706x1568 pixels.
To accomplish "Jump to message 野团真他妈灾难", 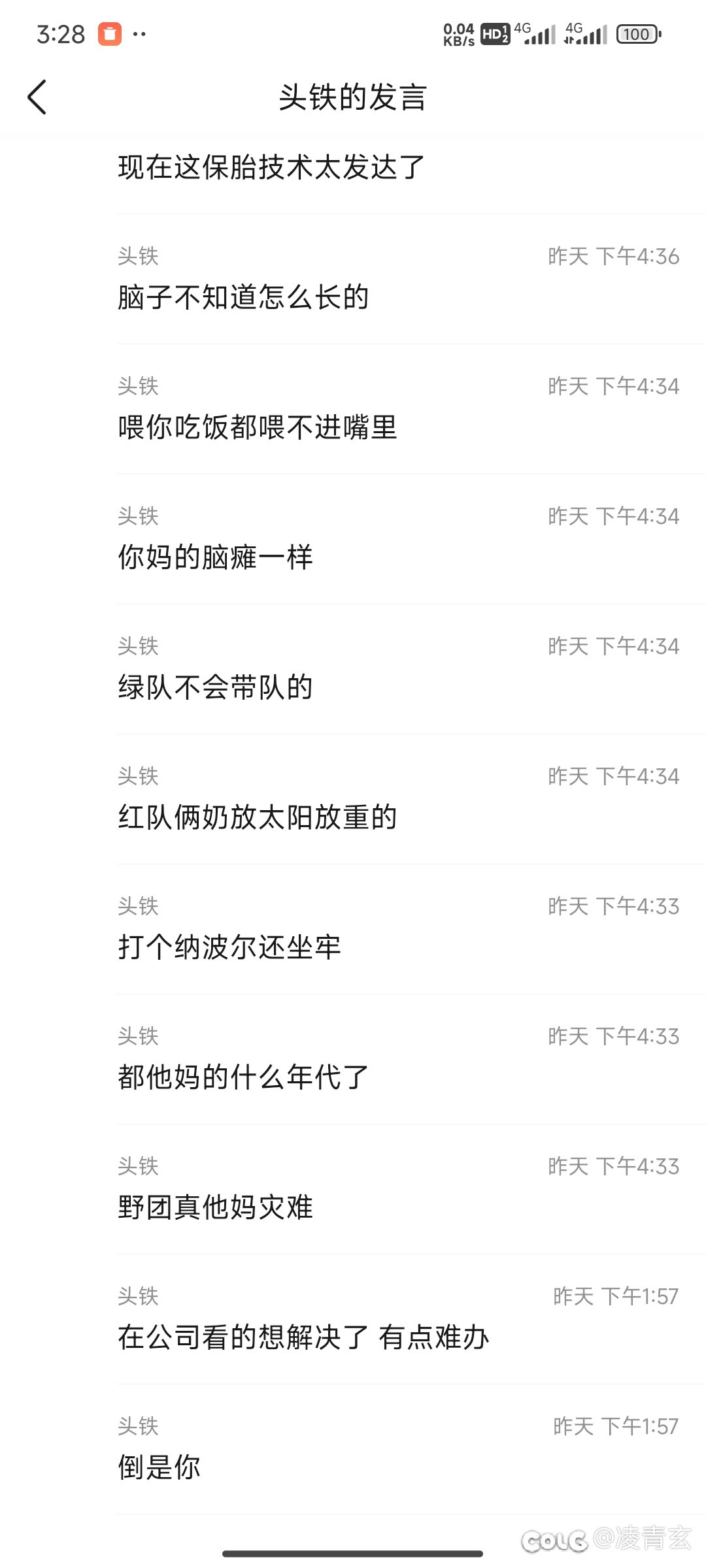I will click(216, 1207).
